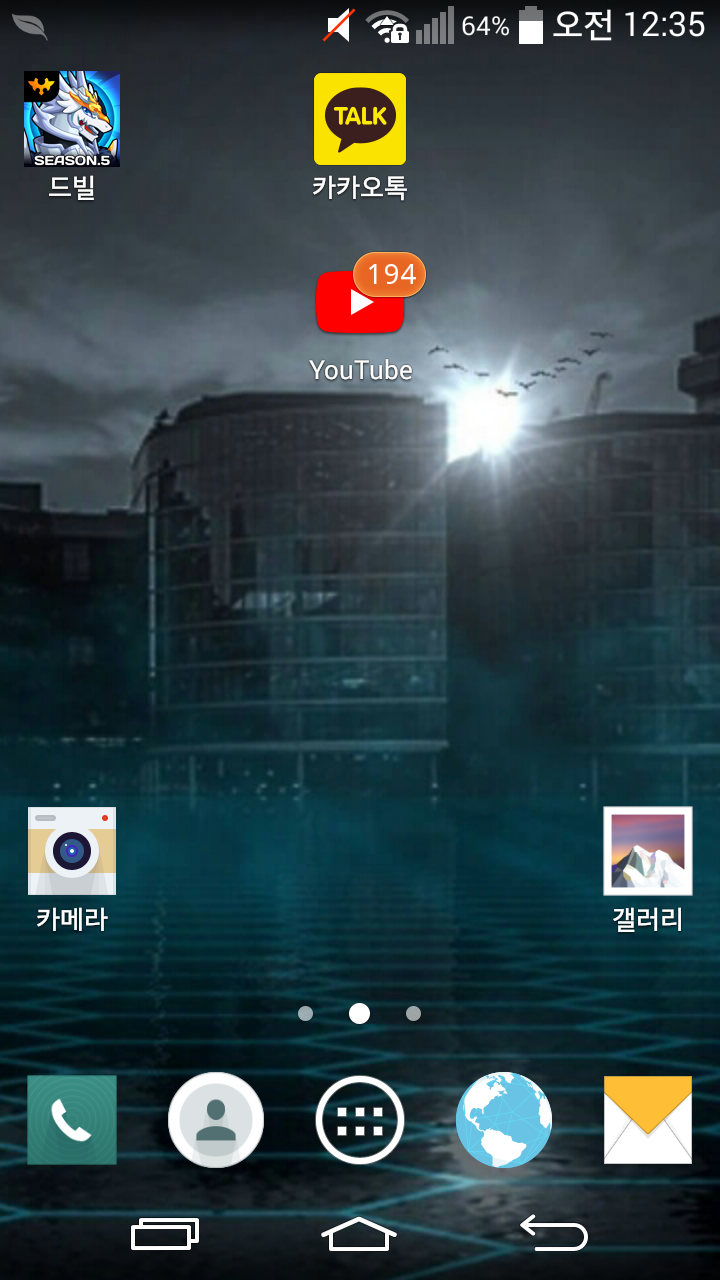The height and width of the screenshot is (1280, 720).
Task: Launch the globe browser app
Action: (504, 1120)
